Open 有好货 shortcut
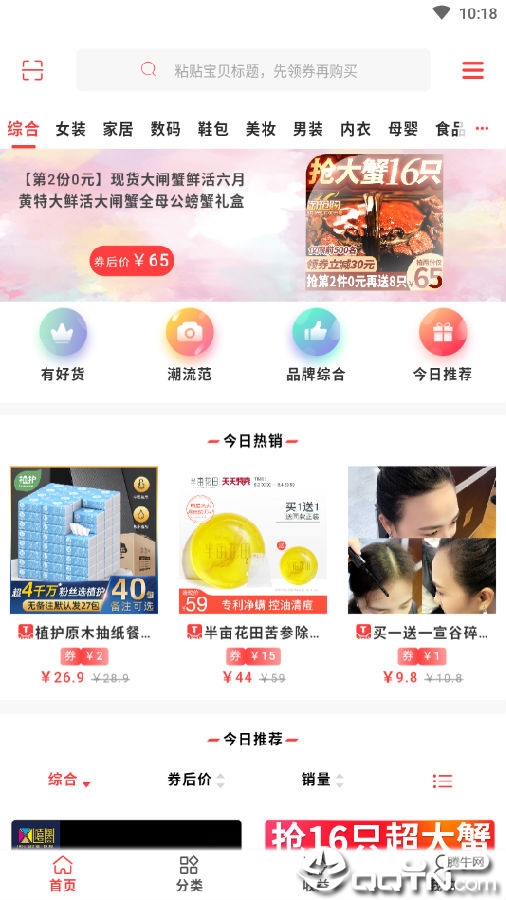 pos(63,345)
